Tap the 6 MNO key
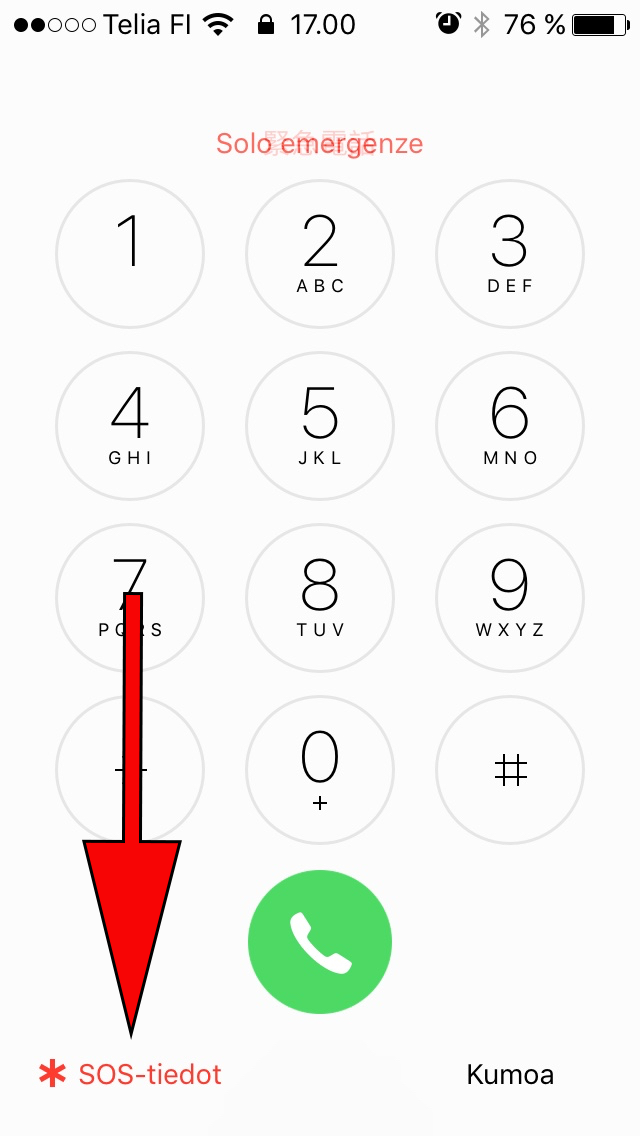Viewport: 640px width, 1136px height. click(510, 426)
